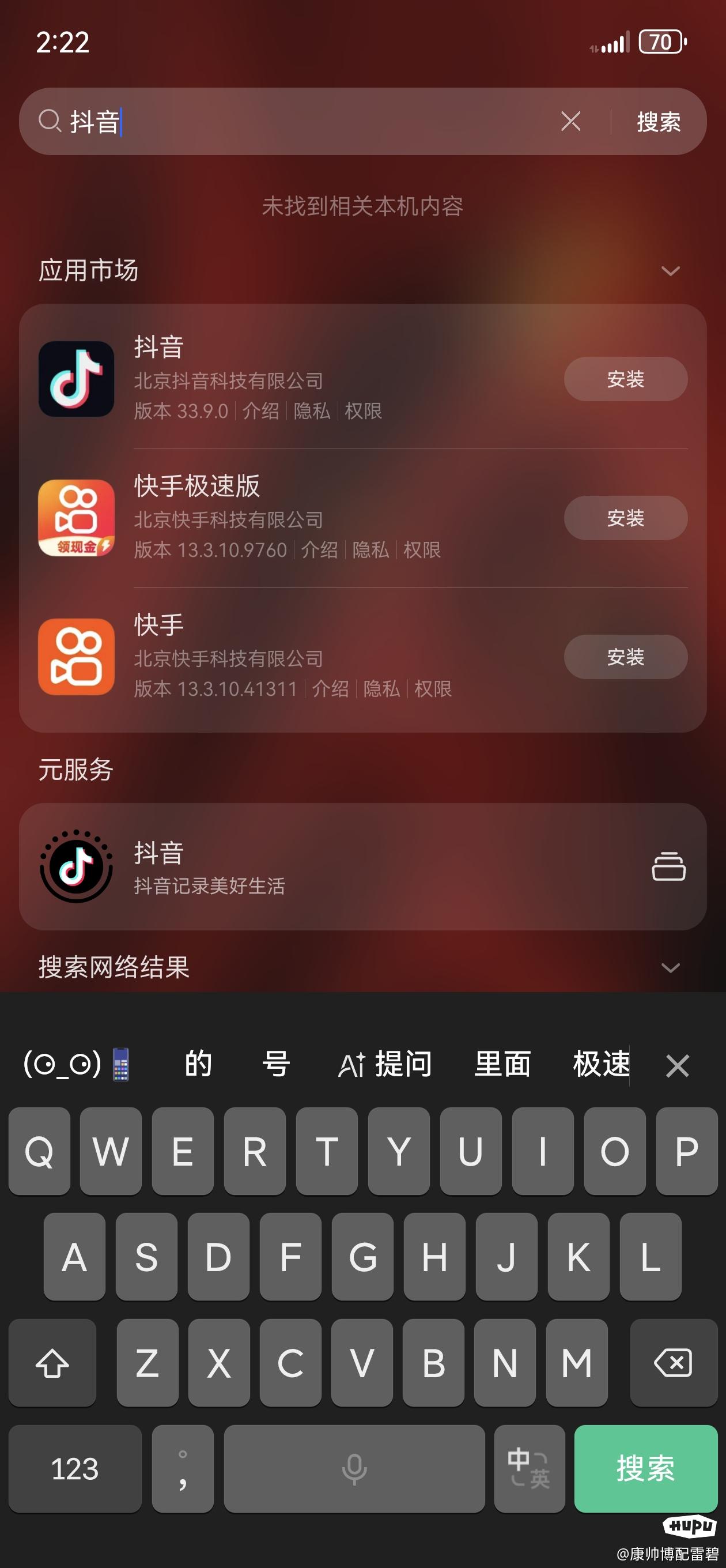View 隐私 link for 快手极速版

(x=370, y=549)
